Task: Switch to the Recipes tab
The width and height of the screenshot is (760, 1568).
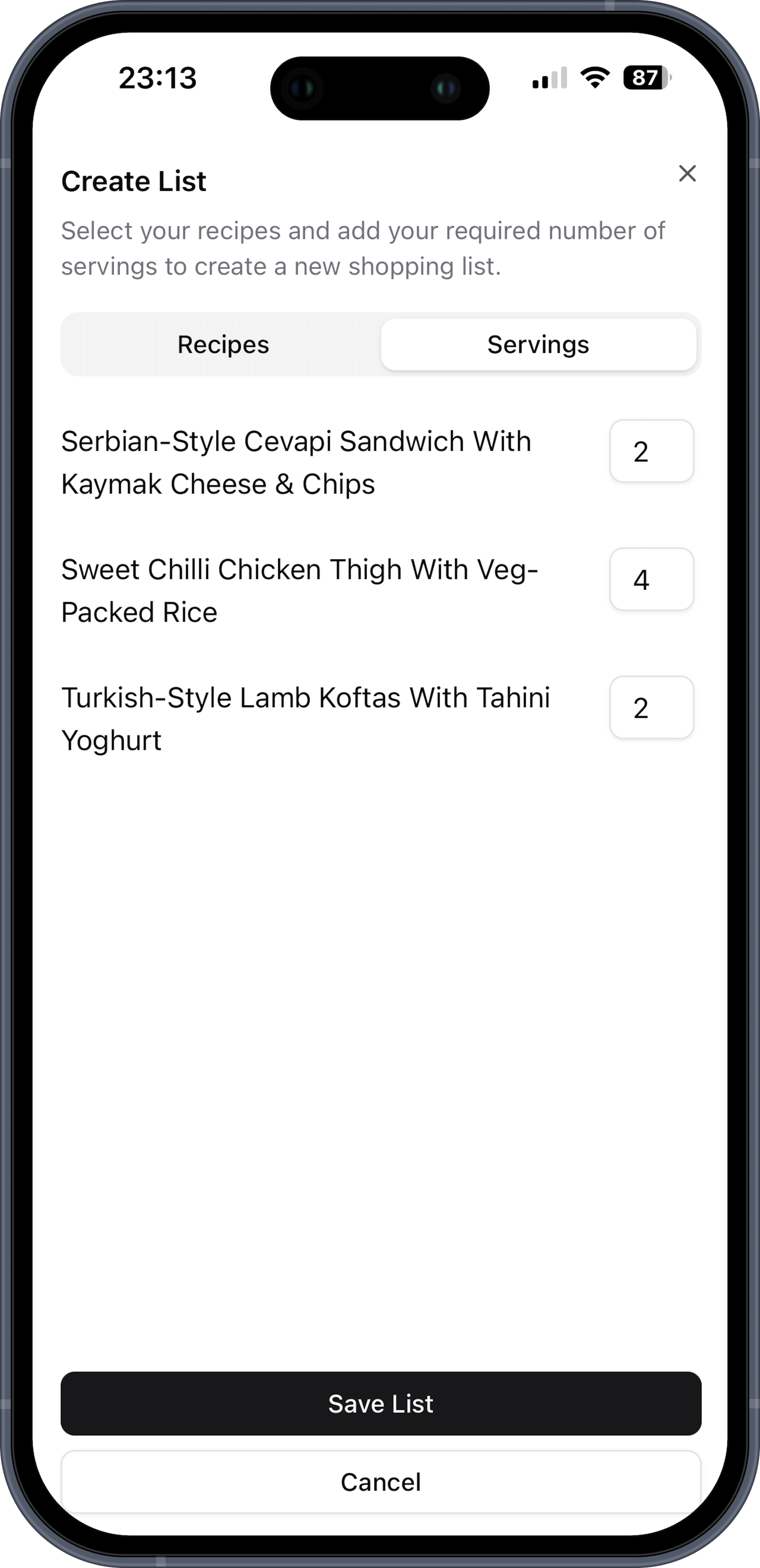Action: pyautogui.click(x=222, y=345)
